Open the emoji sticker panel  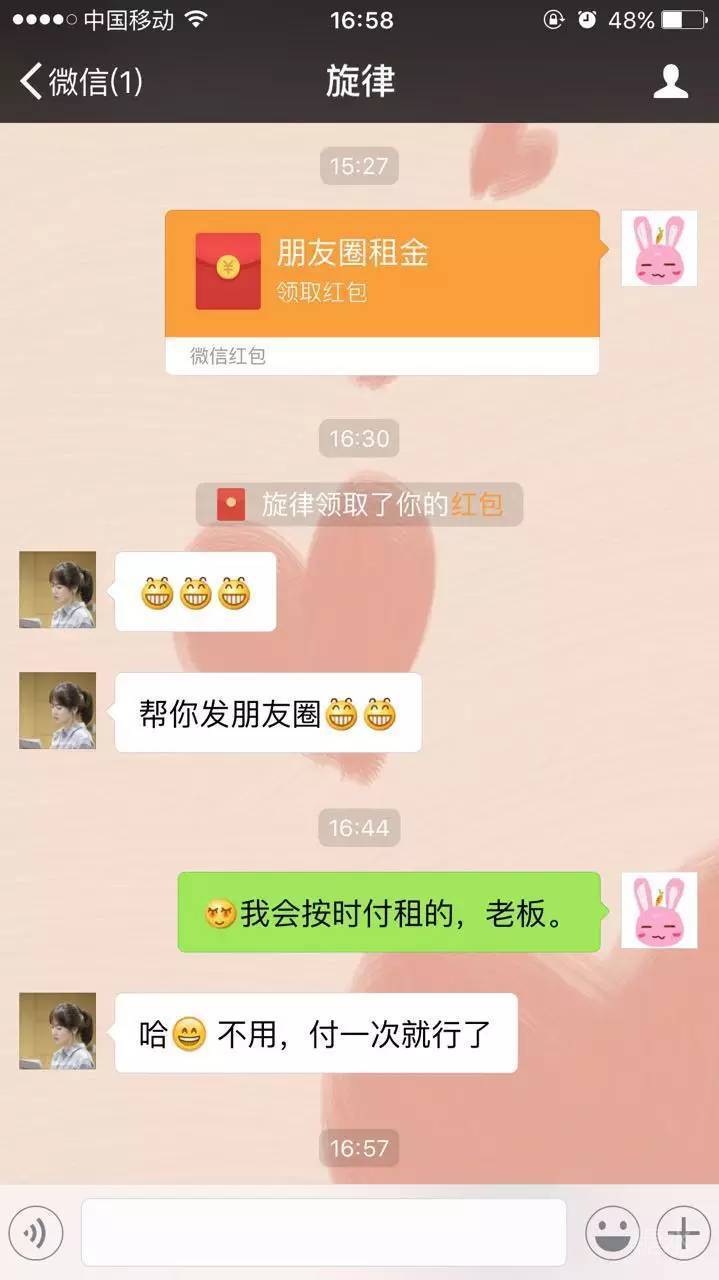click(x=612, y=1233)
